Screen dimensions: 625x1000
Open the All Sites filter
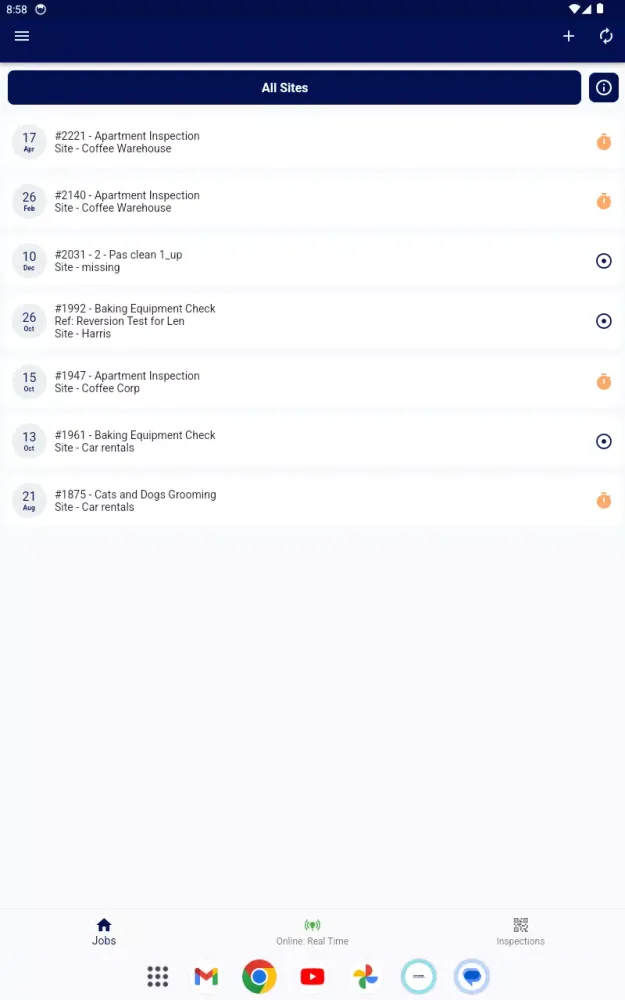pyautogui.click(x=294, y=88)
